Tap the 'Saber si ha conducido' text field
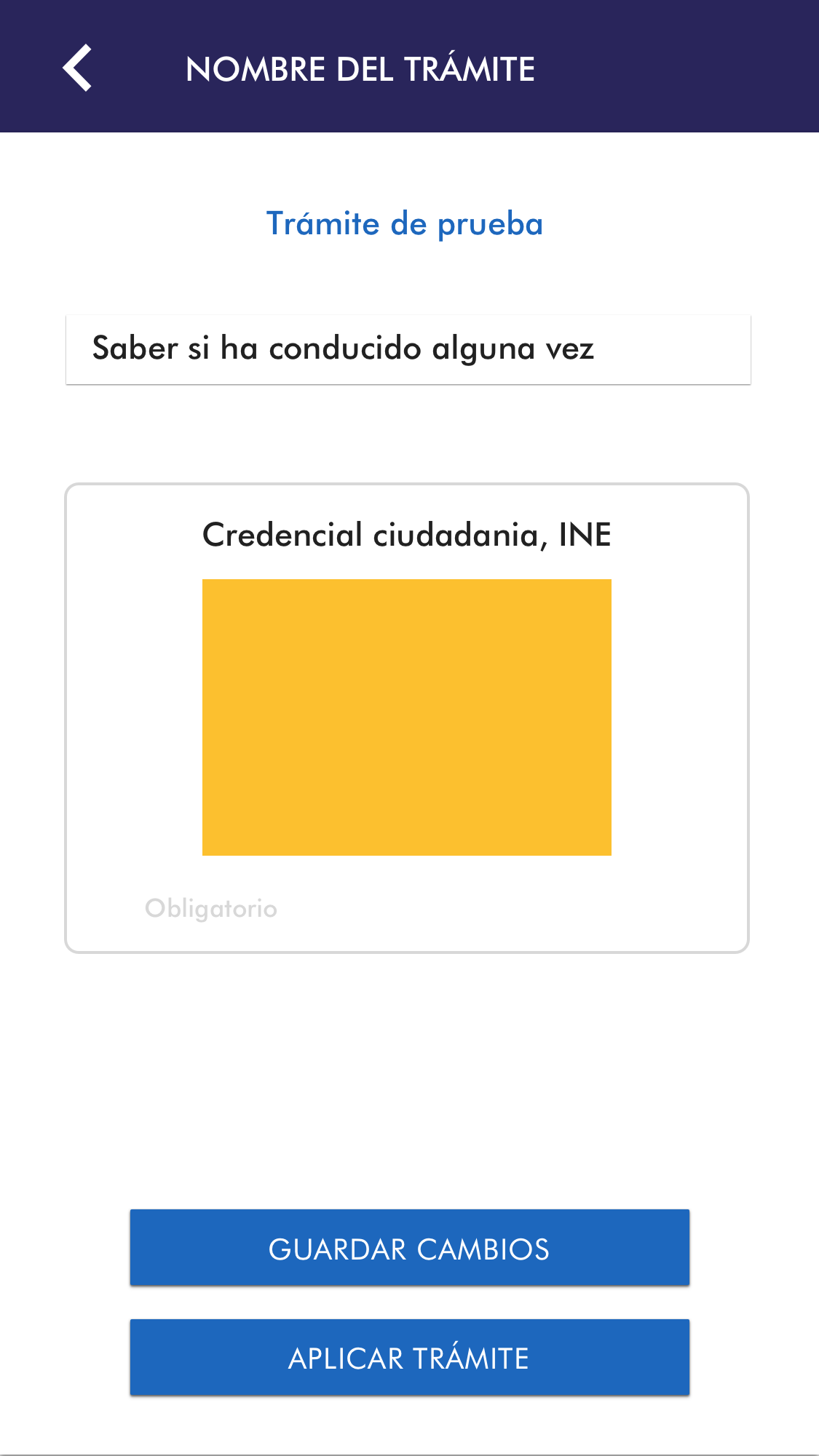The height and width of the screenshot is (1456, 819). pyautogui.click(x=408, y=349)
